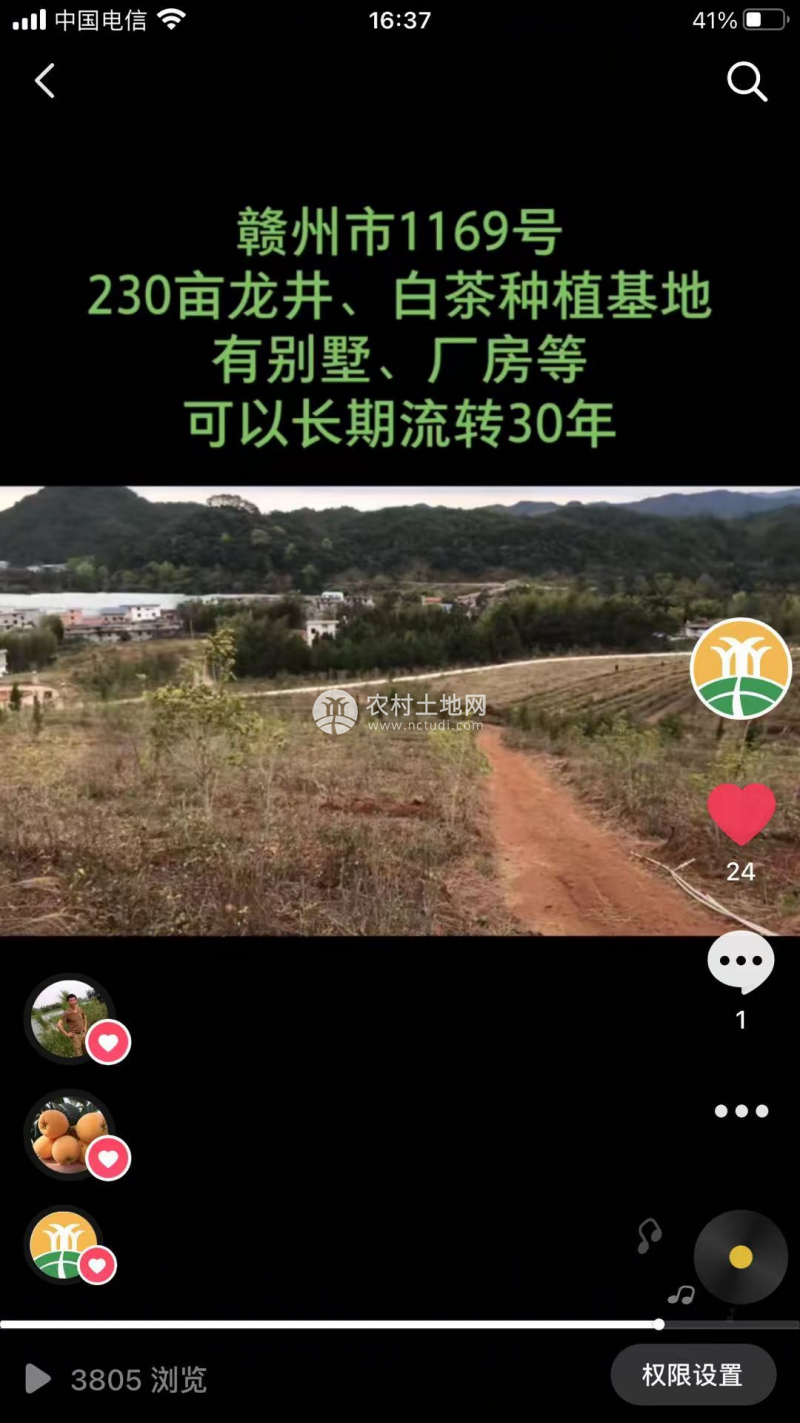Tap the 权限设置 button
Image resolution: width=800 pixels, height=1423 pixels.
[x=692, y=1375]
